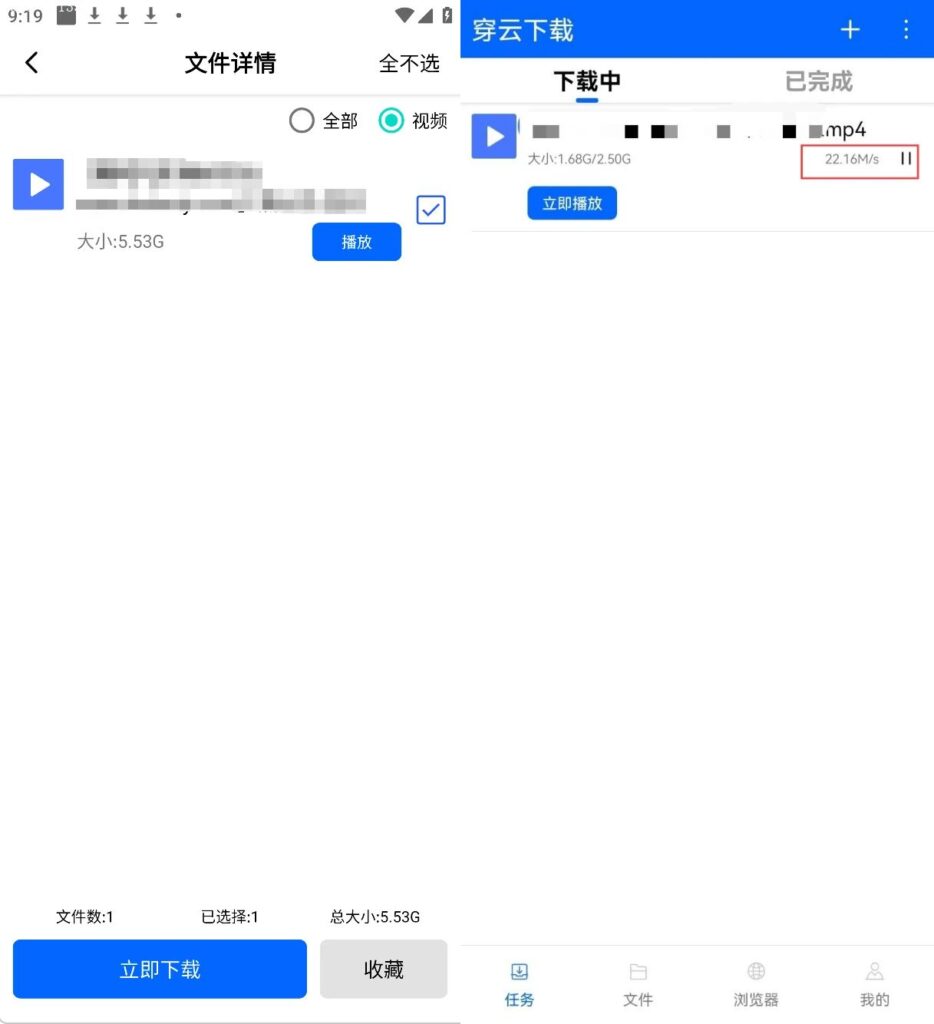Start the download with 立即下载
The width and height of the screenshot is (934, 1024).
click(160, 969)
